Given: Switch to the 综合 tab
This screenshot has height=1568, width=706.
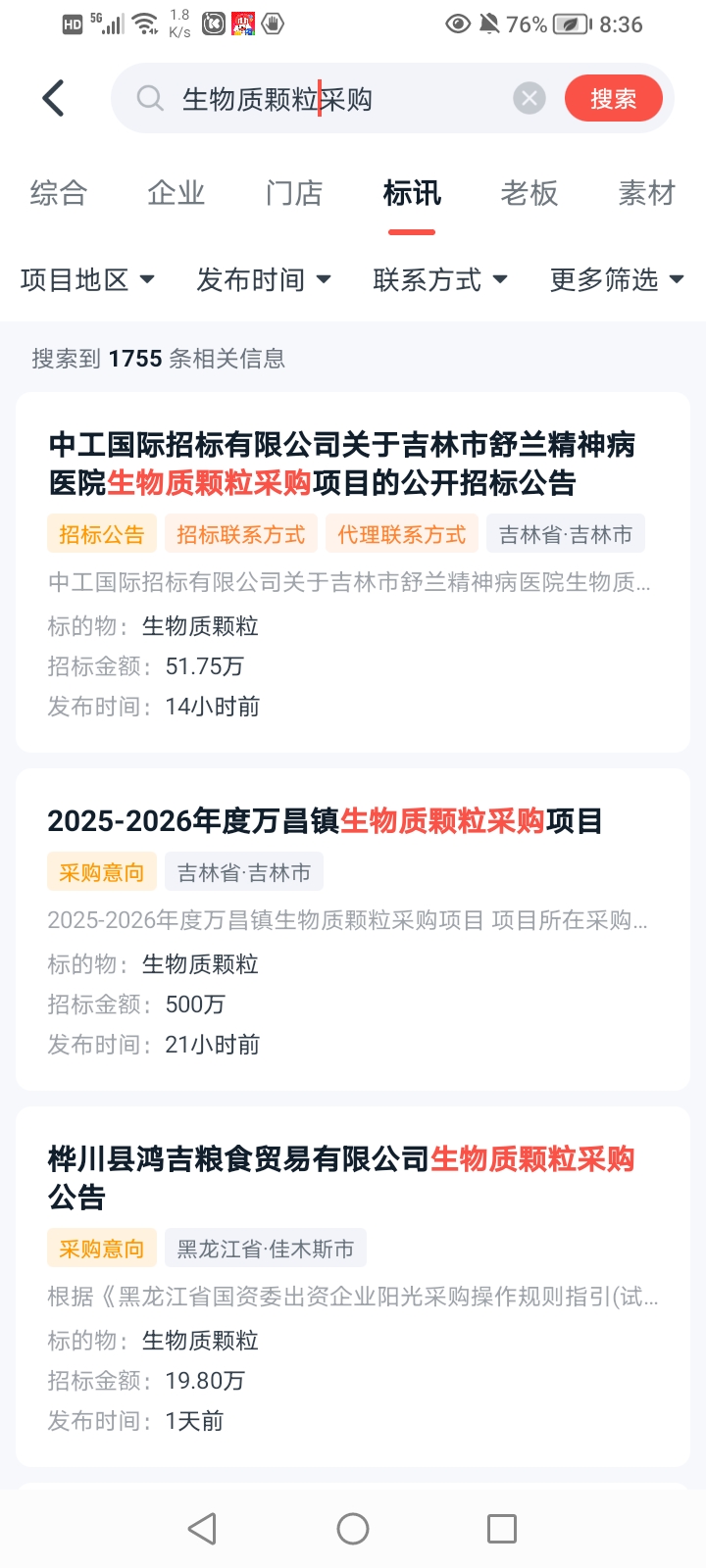Looking at the screenshot, I should click(x=59, y=193).
